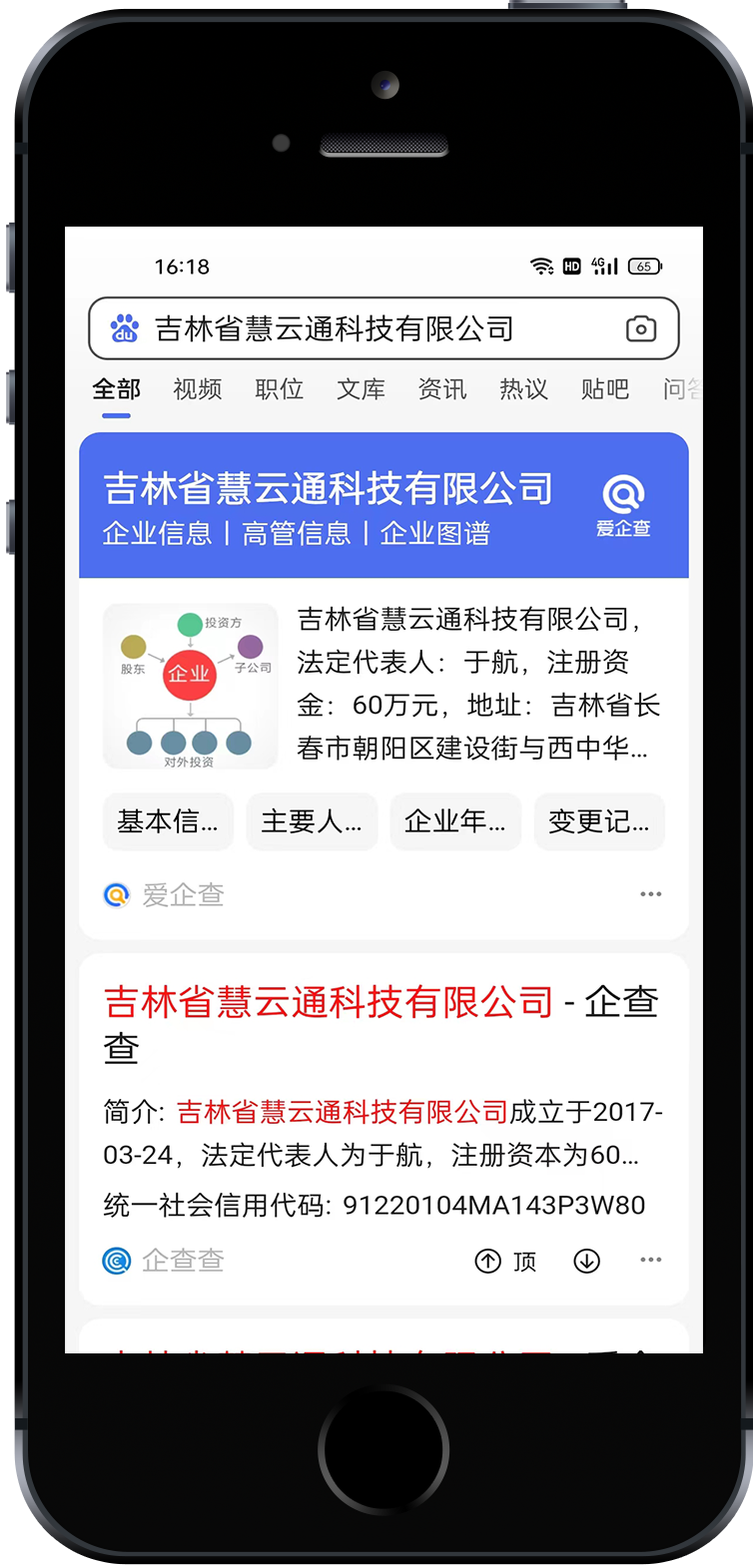This screenshot has height=1568, width=753.
Task: Open more options on the 爱企查 card
Action: point(650,894)
